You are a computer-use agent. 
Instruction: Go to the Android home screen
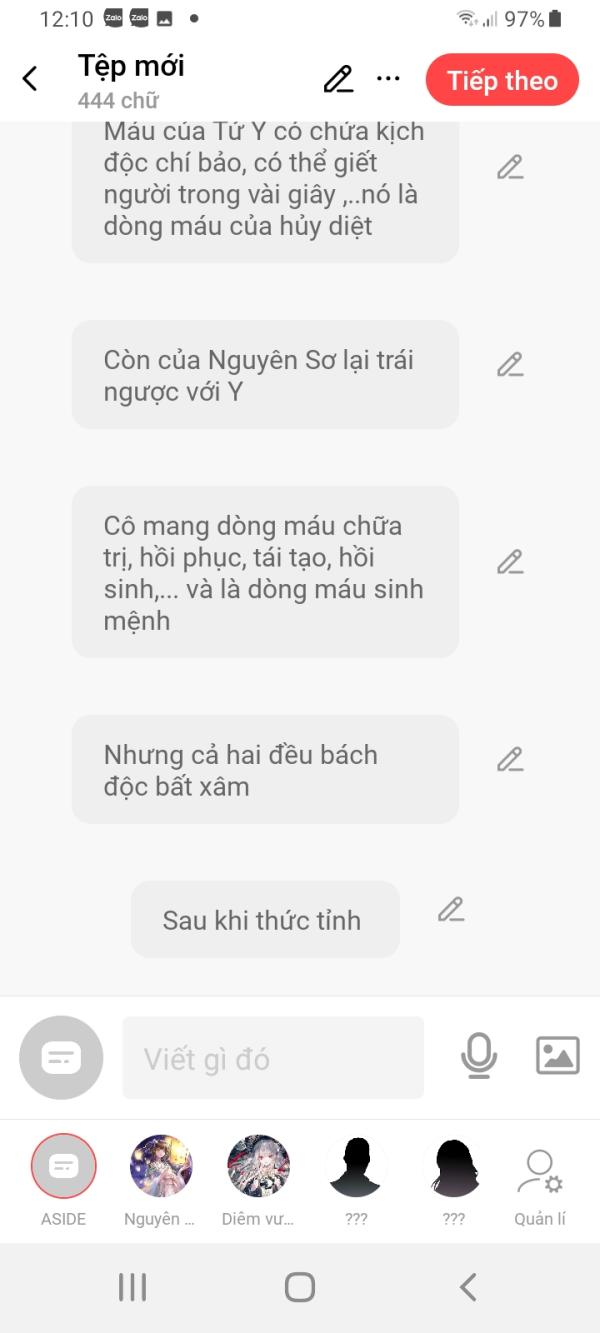click(x=300, y=1287)
